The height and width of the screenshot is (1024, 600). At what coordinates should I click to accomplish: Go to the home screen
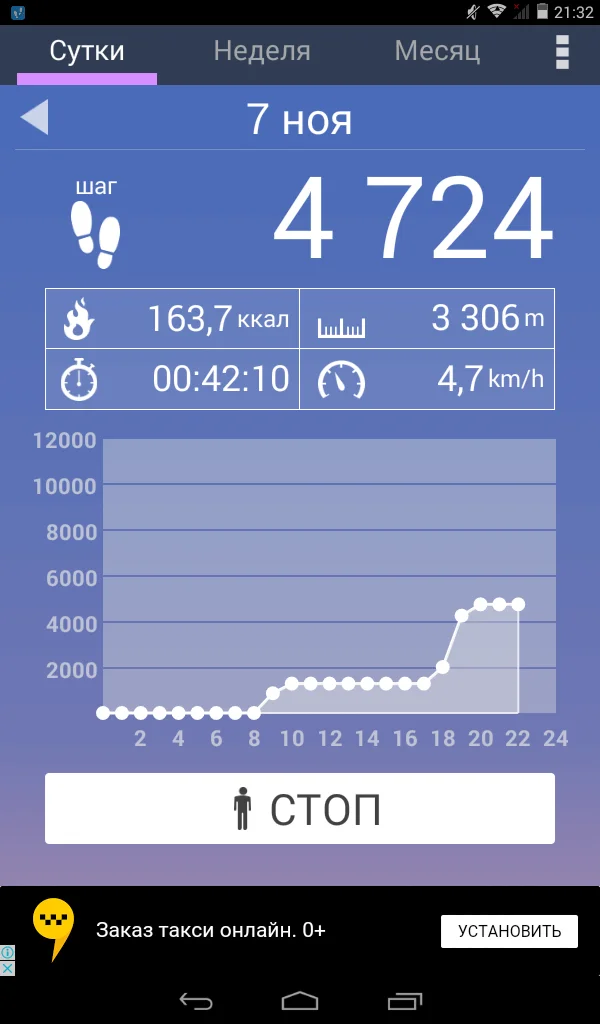point(300,1000)
